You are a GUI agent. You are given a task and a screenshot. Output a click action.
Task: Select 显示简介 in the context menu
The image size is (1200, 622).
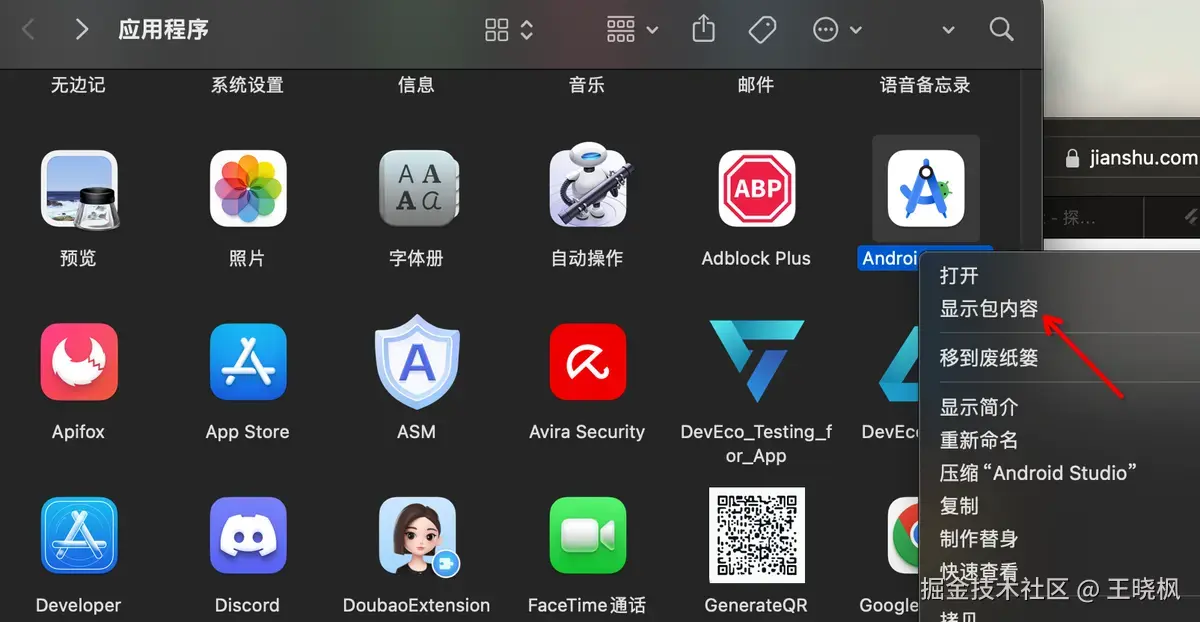978,407
